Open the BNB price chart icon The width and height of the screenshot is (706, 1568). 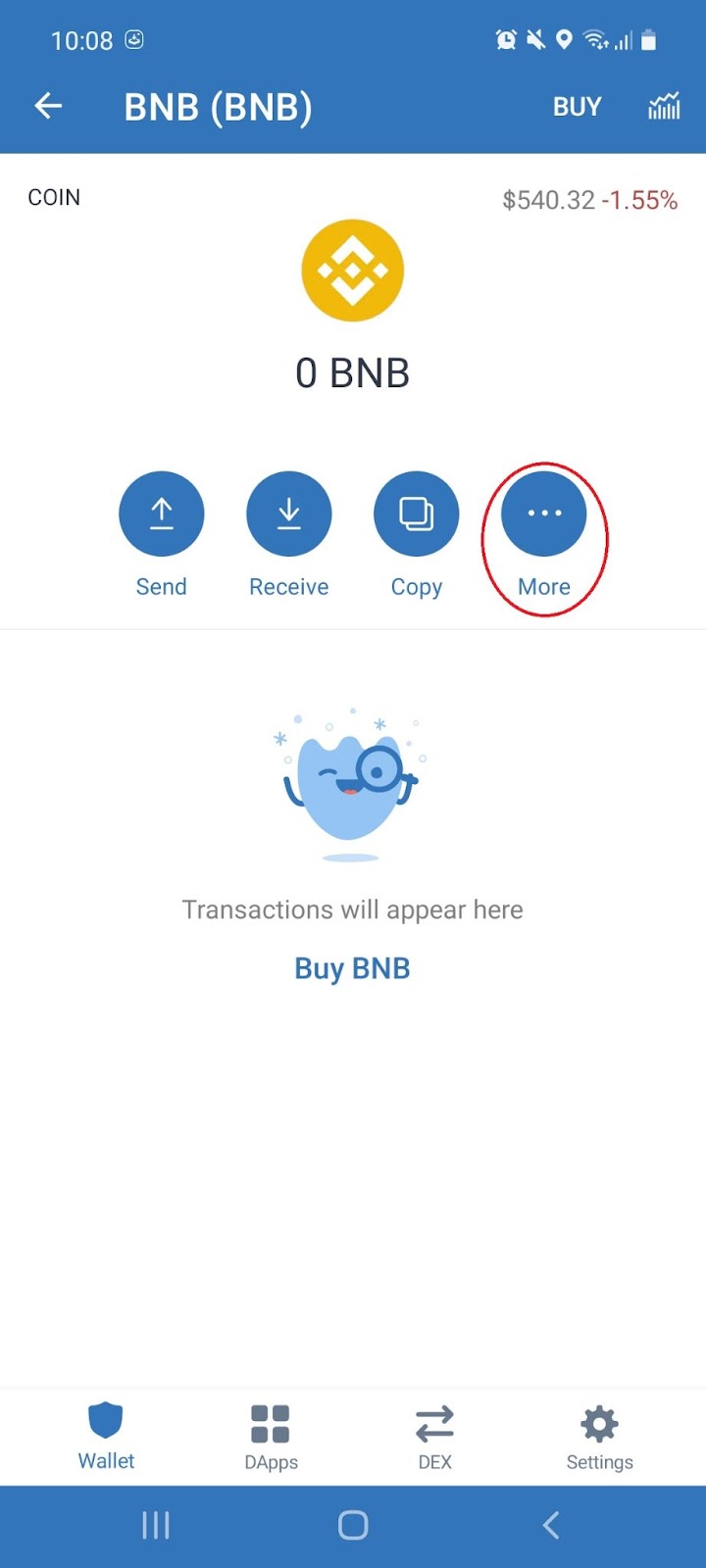tap(664, 106)
